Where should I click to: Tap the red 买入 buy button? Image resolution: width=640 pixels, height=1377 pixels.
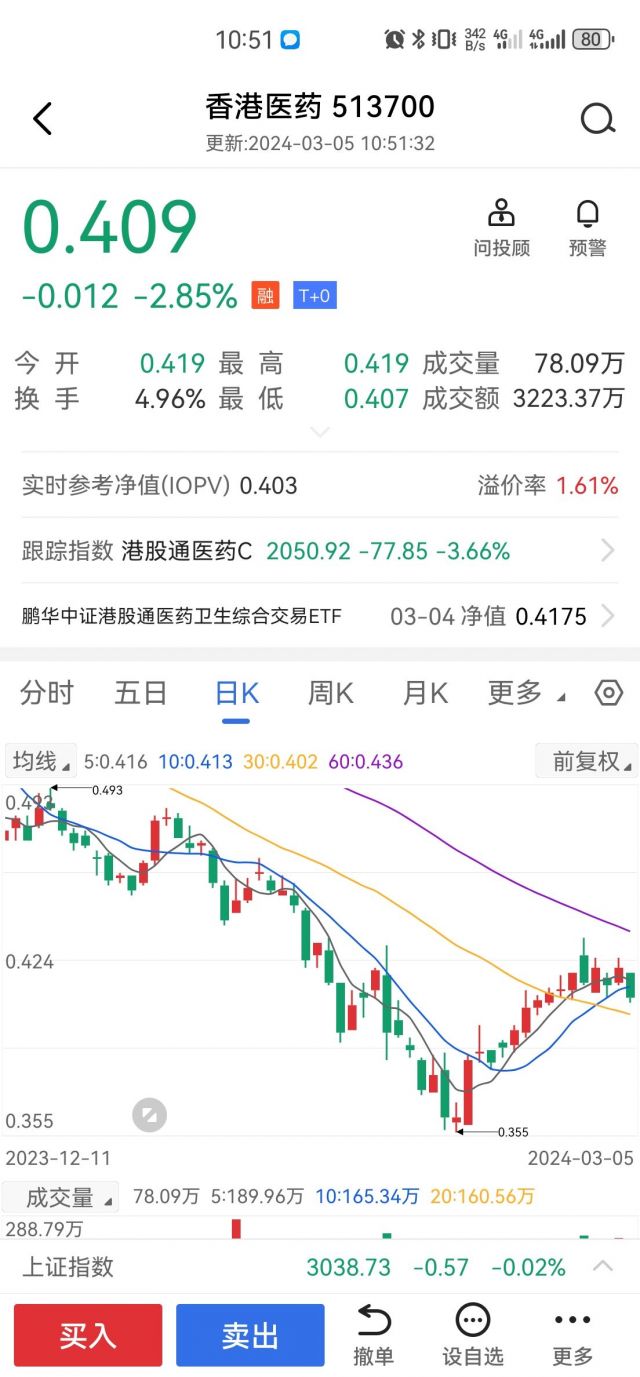[88, 1335]
